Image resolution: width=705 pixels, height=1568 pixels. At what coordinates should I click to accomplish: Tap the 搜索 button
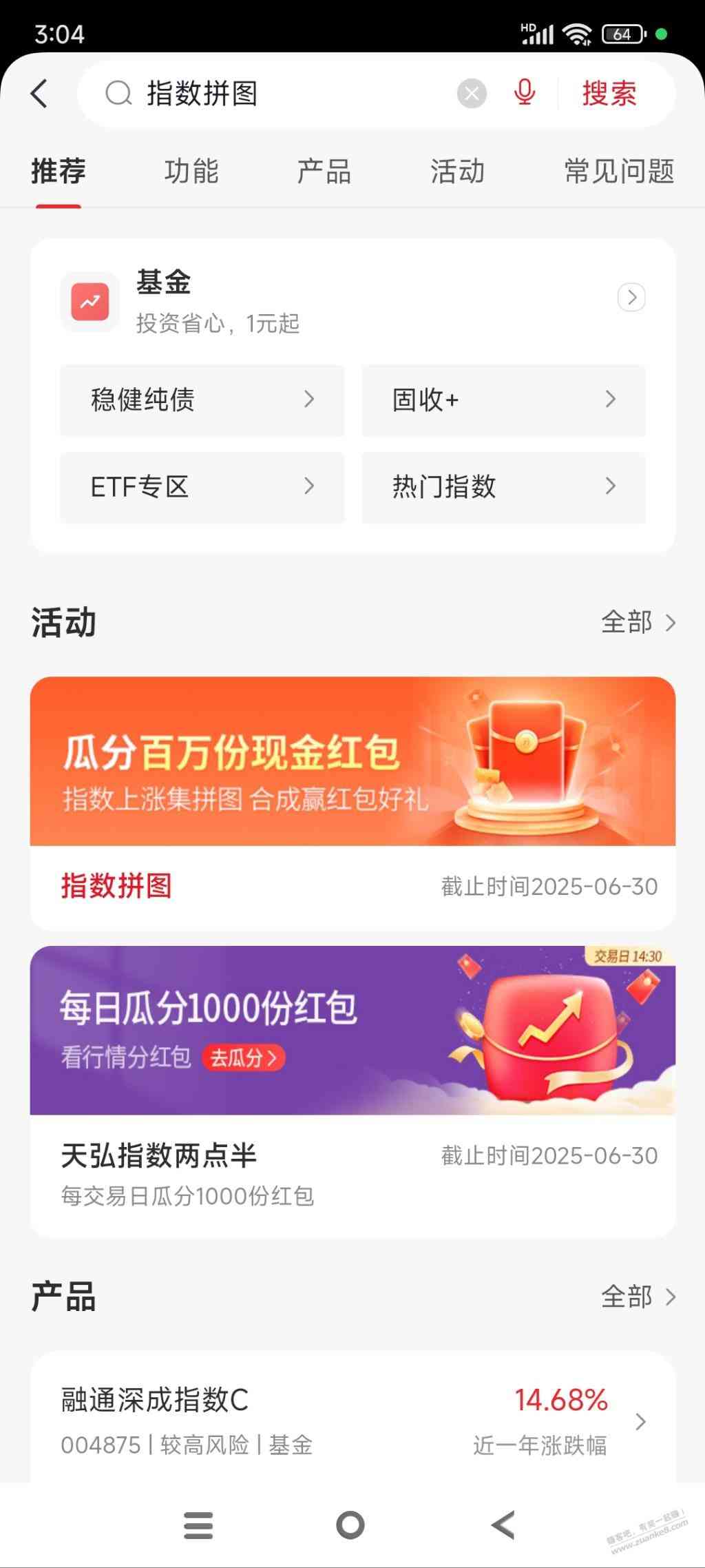coord(609,93)
